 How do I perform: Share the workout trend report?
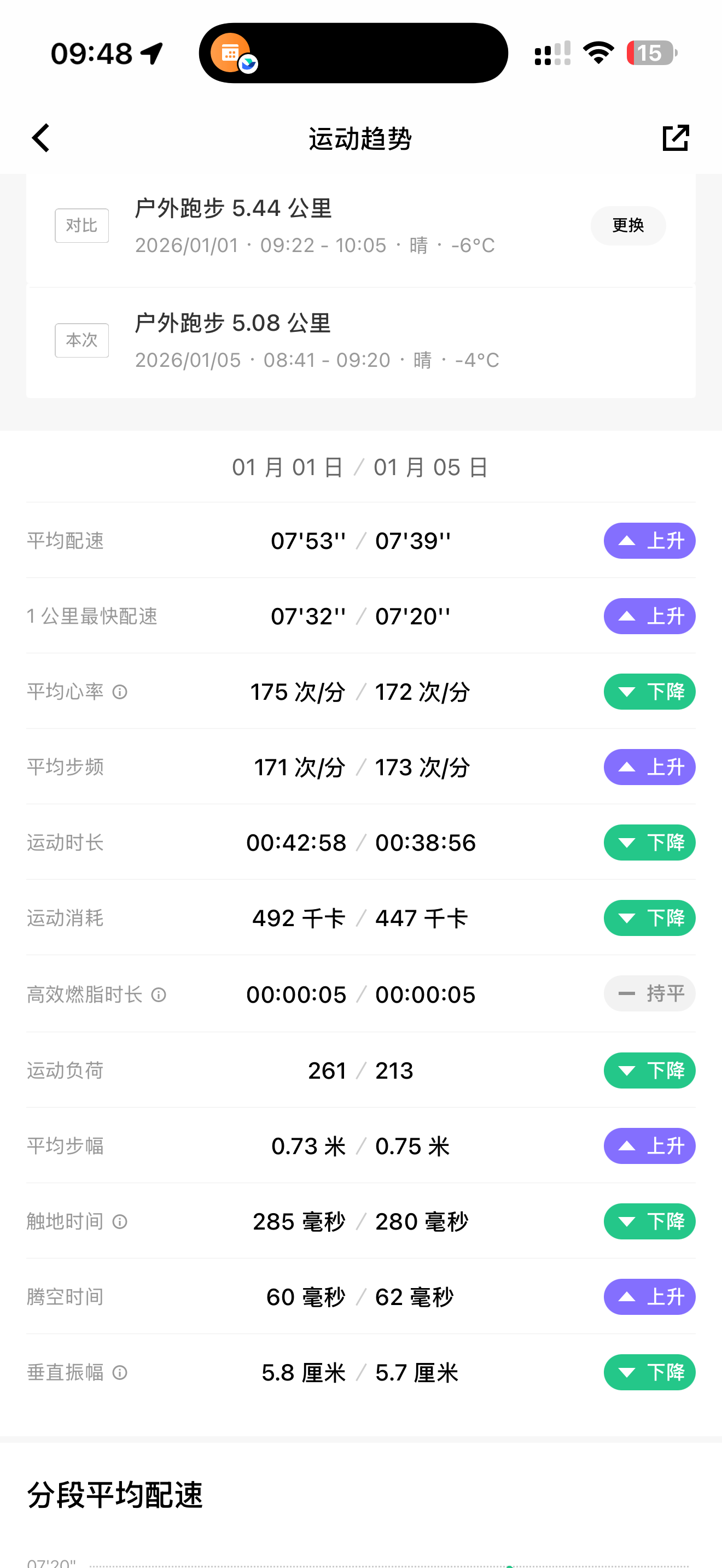[x=675, y=138]
